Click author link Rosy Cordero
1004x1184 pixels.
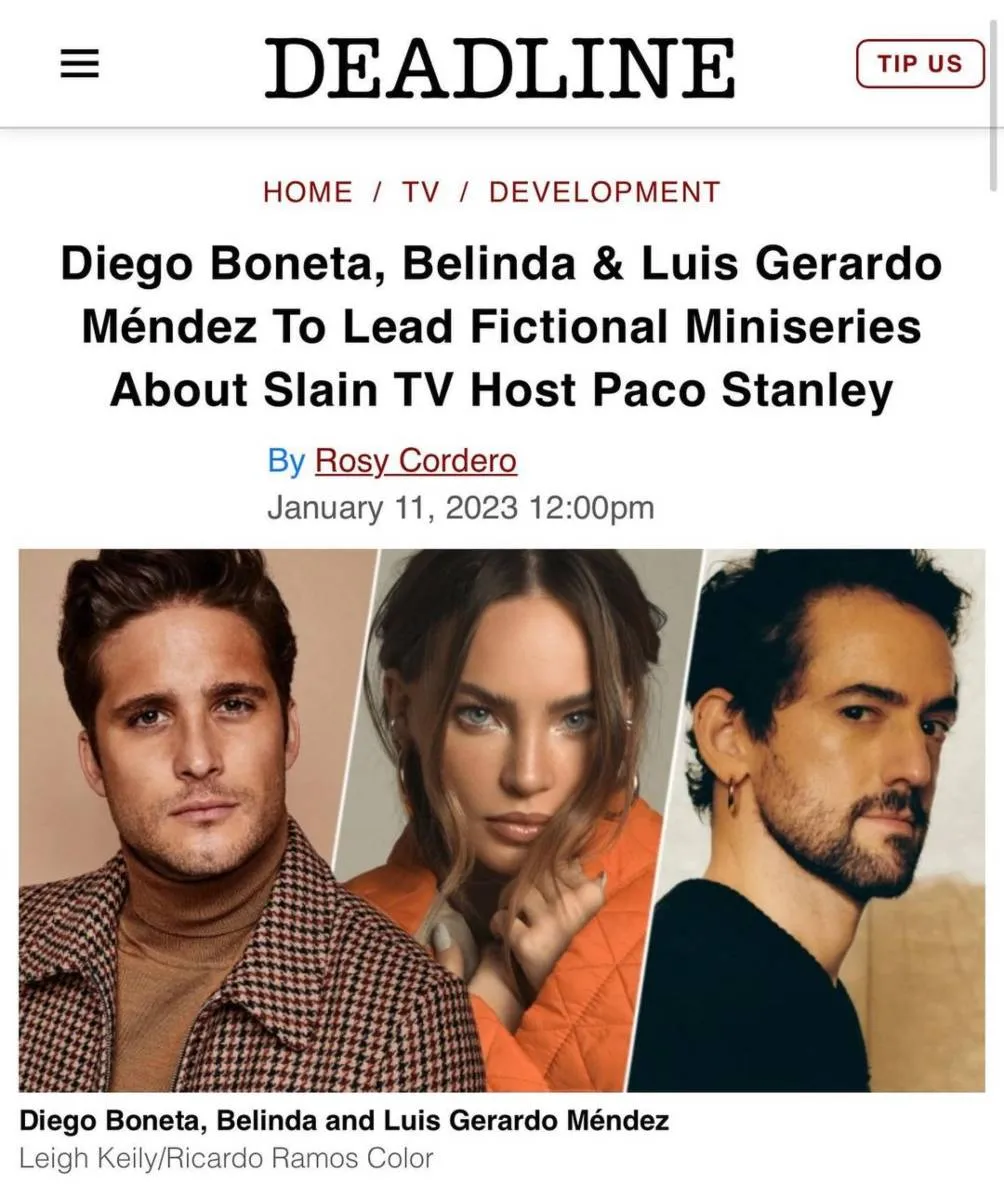[416, 461]
